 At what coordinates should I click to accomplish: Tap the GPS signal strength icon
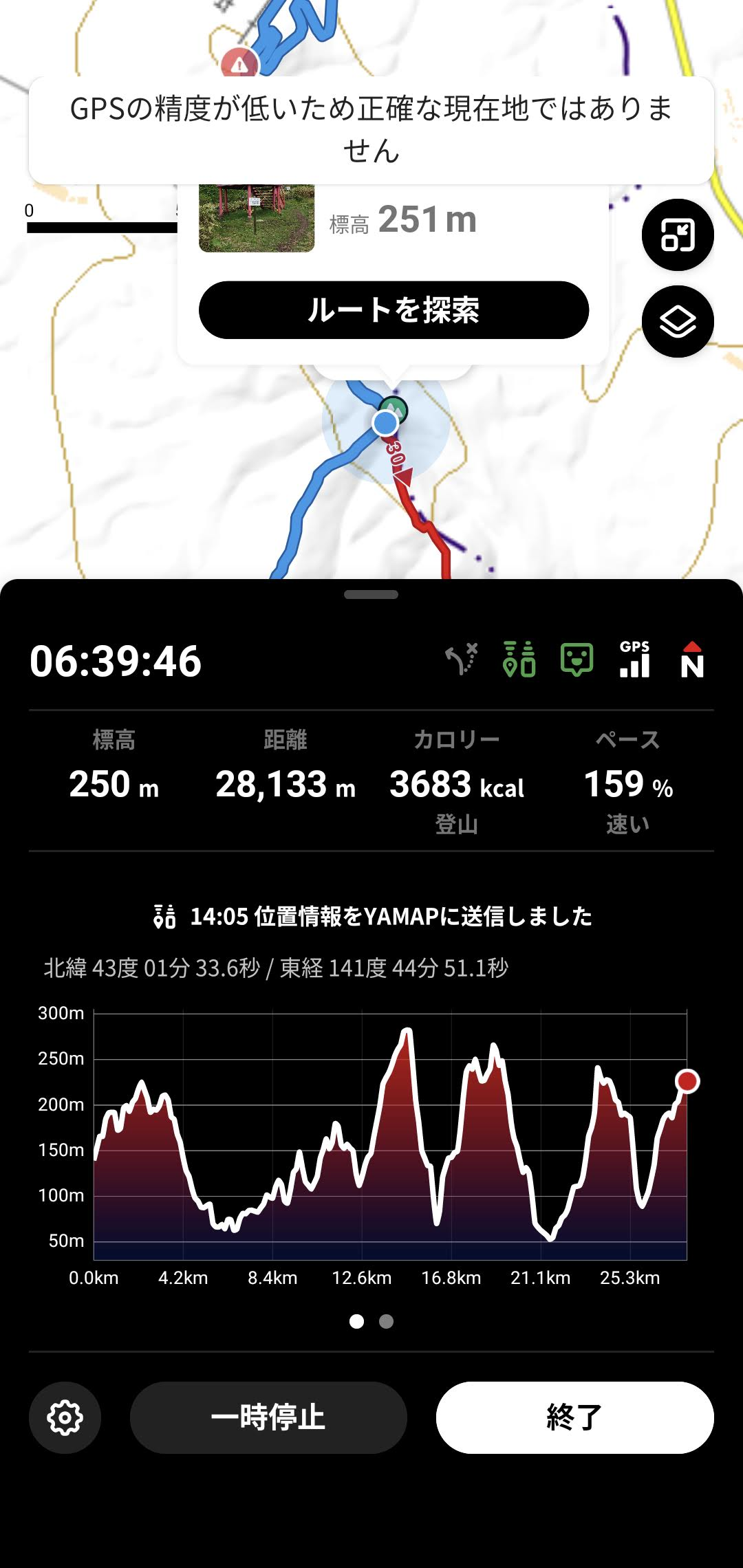[x=634, y=660]
